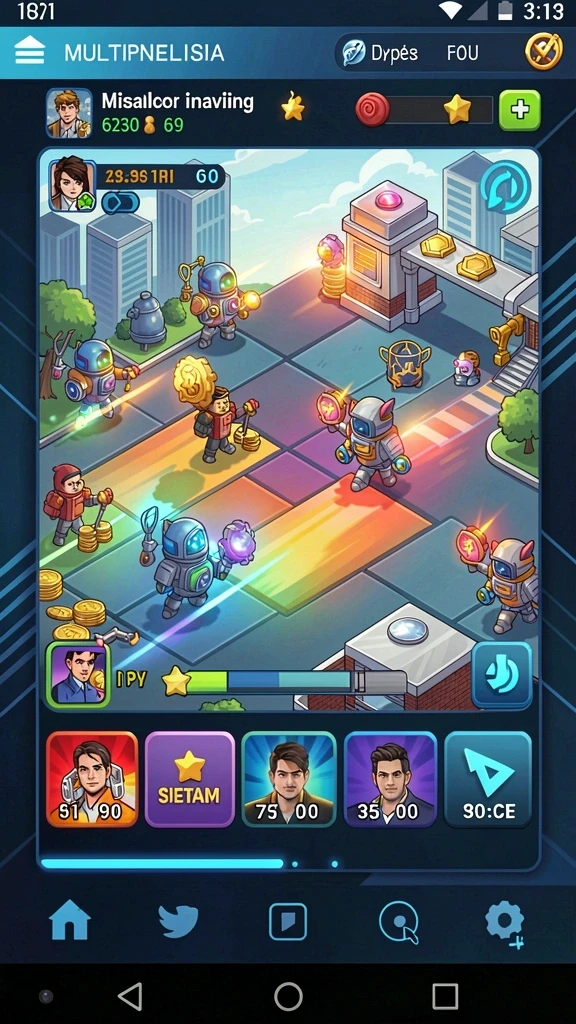Select the red hero card marked 51 90
576x1024 pixels.
92,779
